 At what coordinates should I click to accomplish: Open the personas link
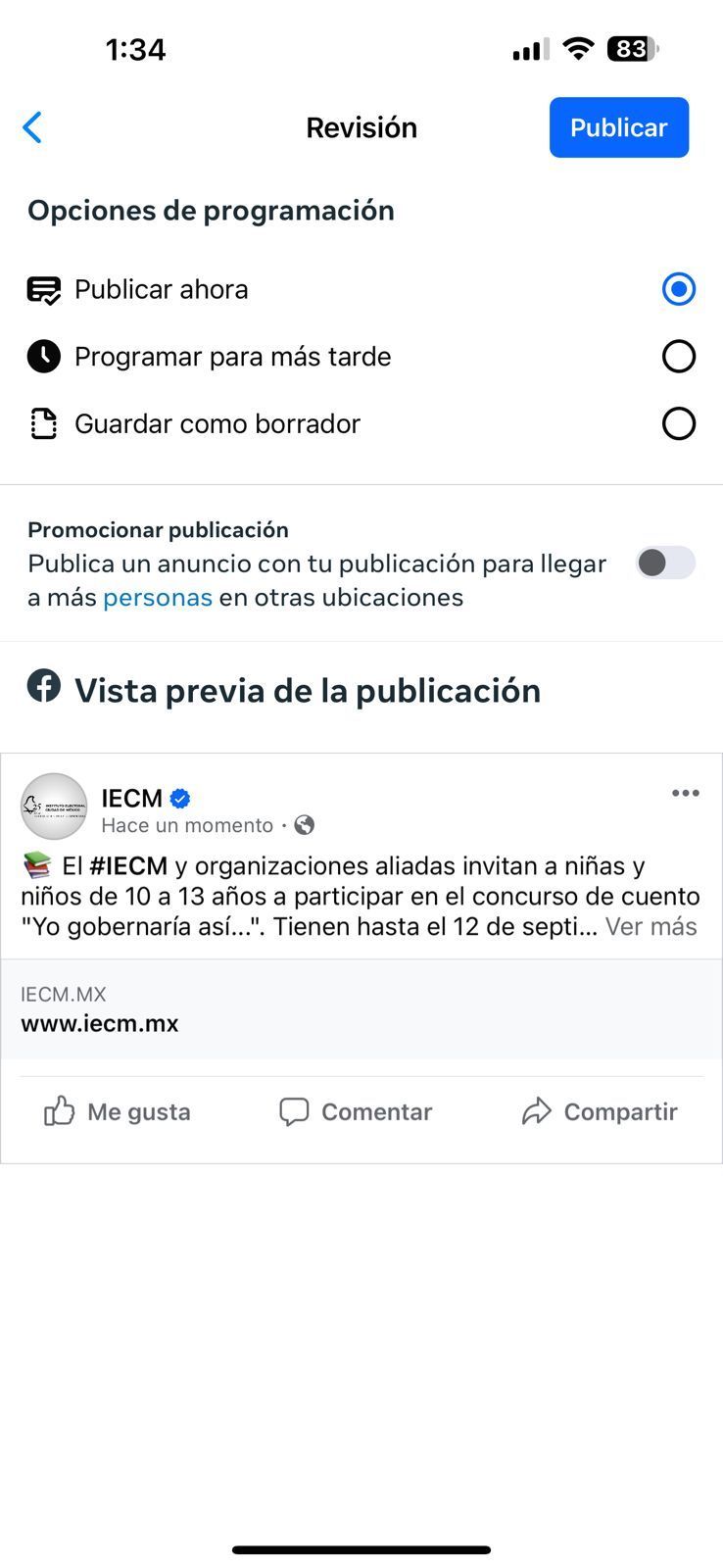(157, 598)
